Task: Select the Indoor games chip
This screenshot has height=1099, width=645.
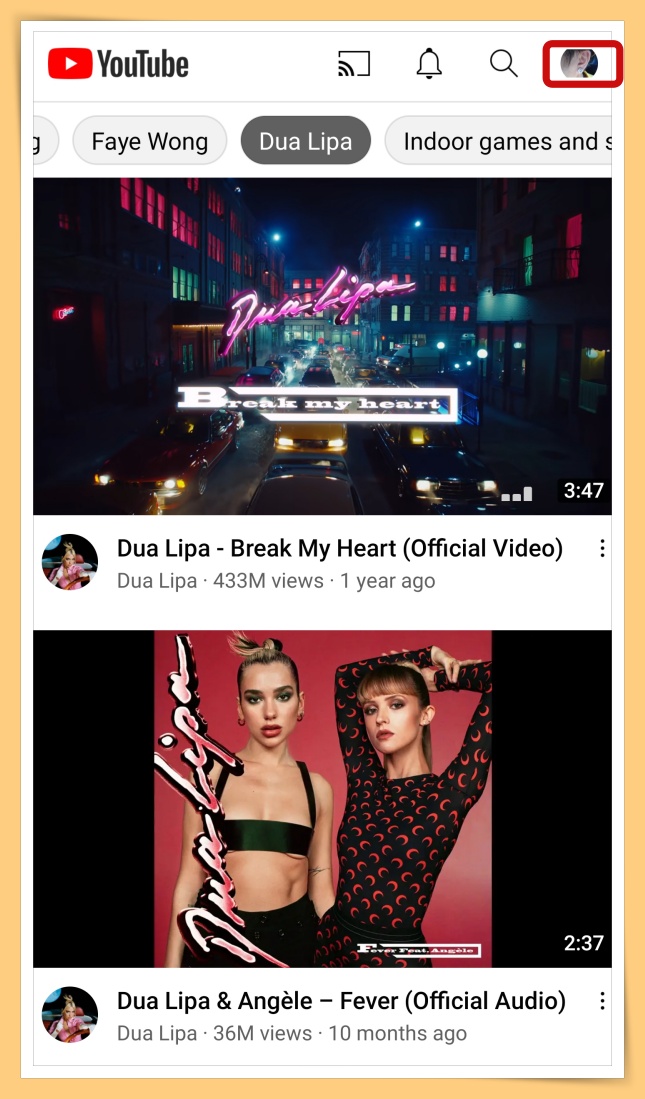Action: tap(500, 142)
